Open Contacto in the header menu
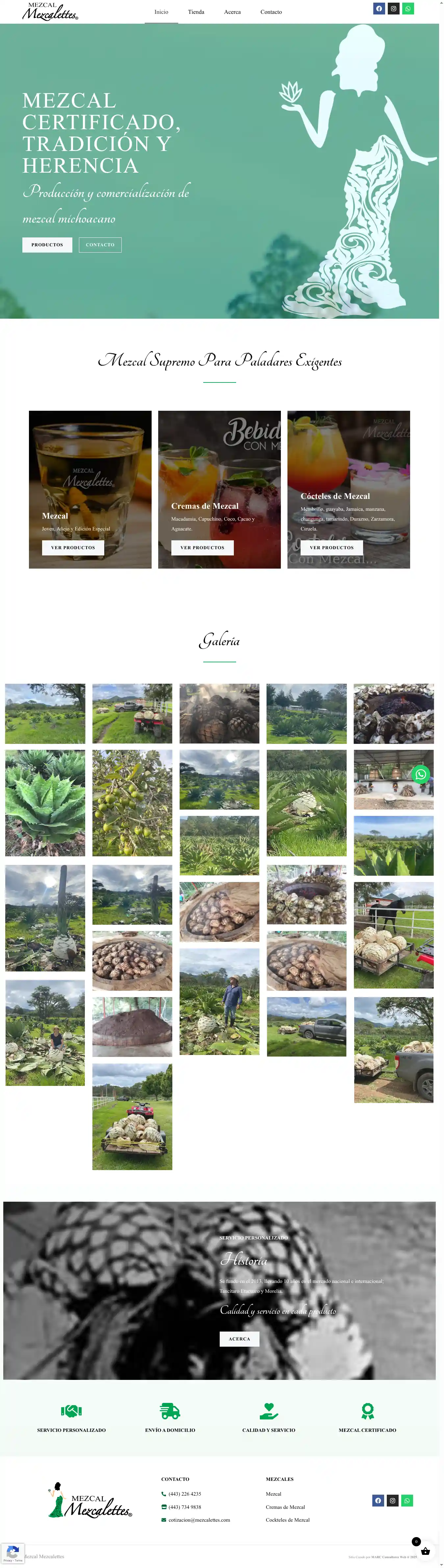The image size is (444, 1568). [271, 12]
